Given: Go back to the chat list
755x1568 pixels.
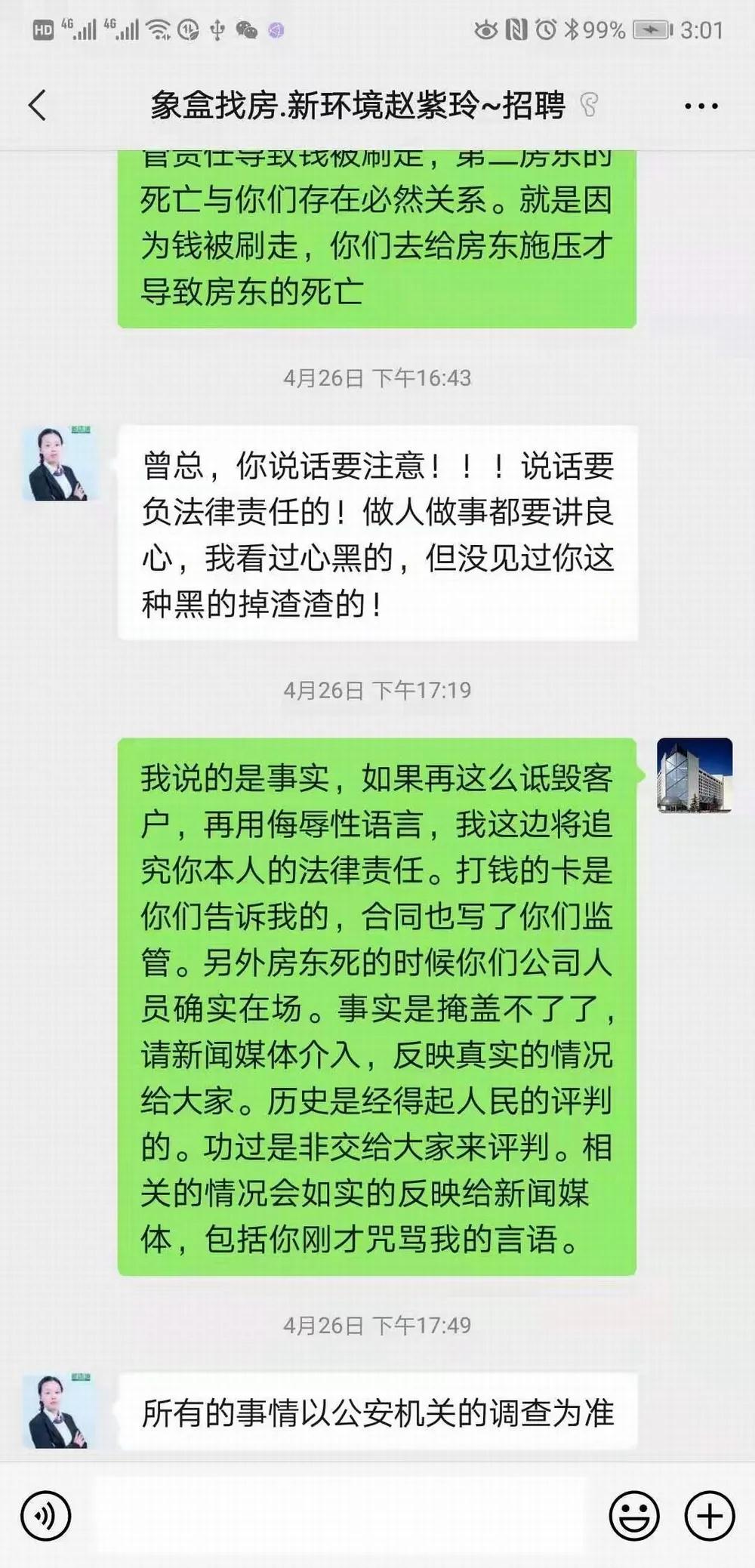Looking at the screenshot, I should point(38,106).
